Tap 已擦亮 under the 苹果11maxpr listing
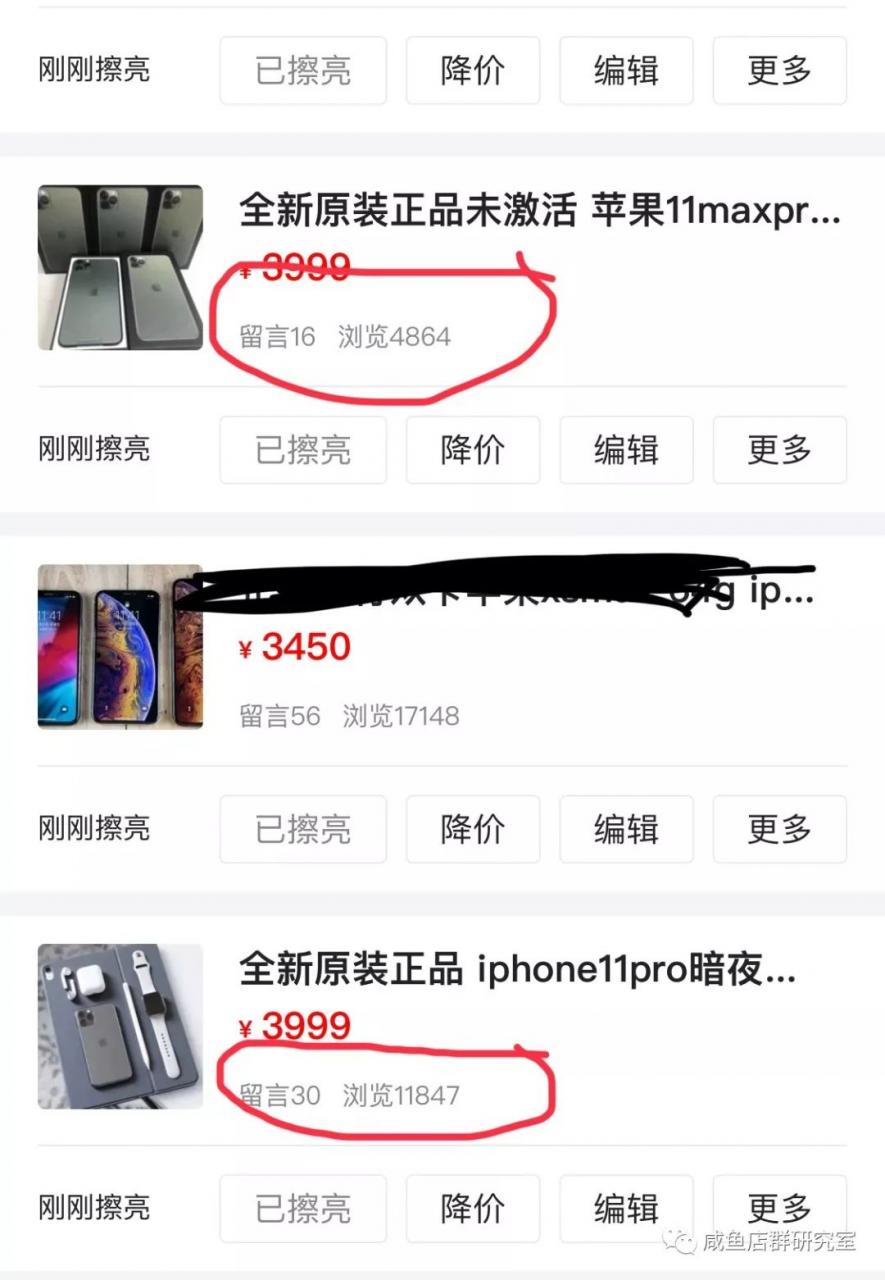Viewport: 885px width, 1280px height. pos(303,450)
